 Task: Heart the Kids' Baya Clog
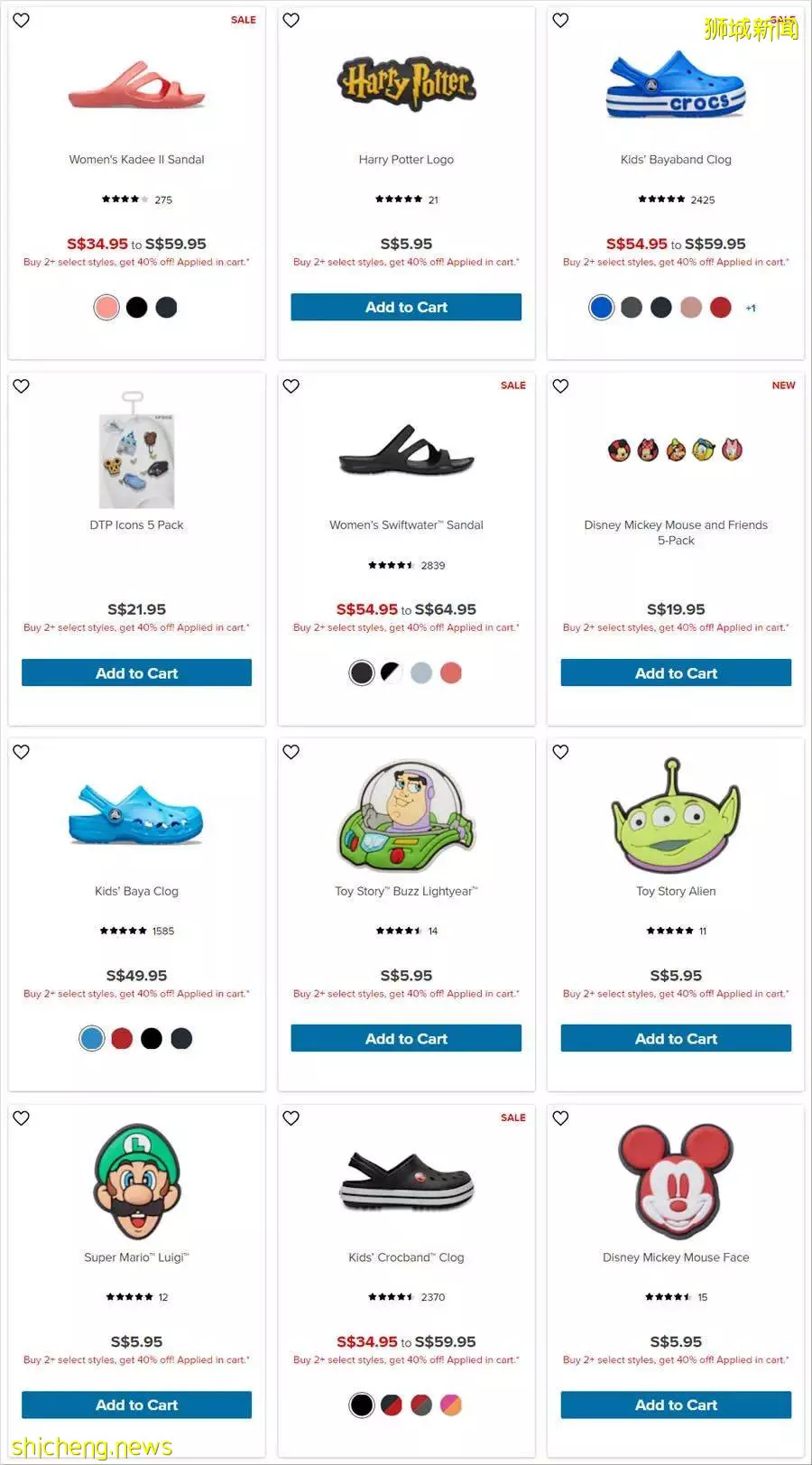22,752
